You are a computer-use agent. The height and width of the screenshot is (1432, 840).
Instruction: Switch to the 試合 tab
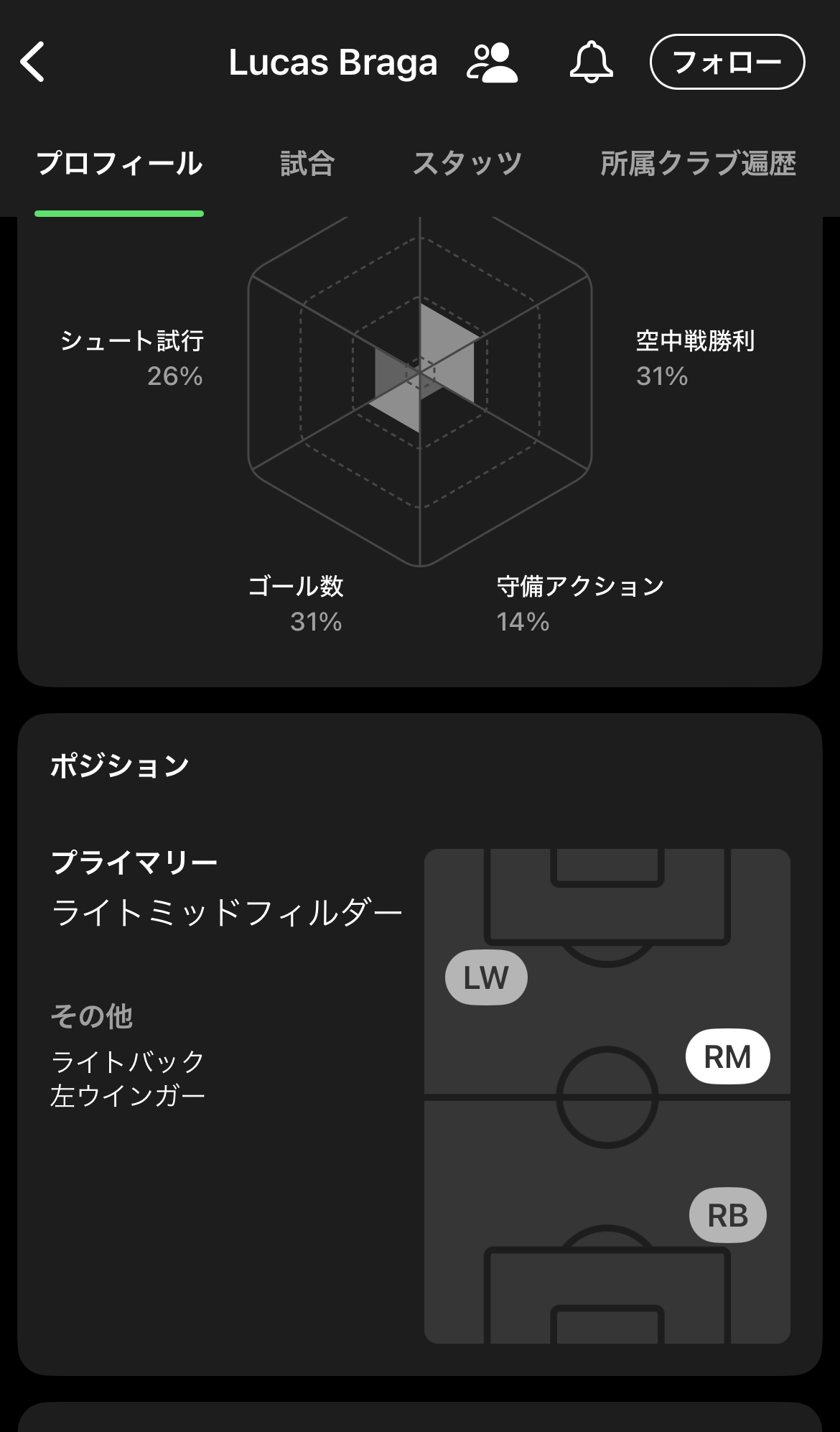click(x=307, y=164)
